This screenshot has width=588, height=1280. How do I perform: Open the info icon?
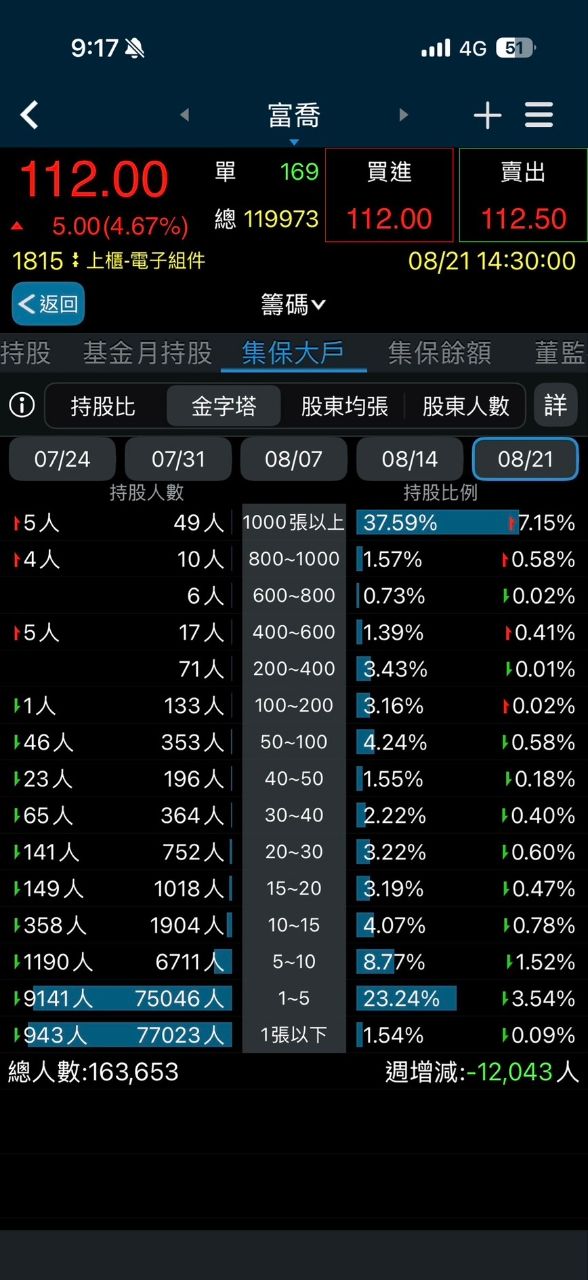click(21, 405)
